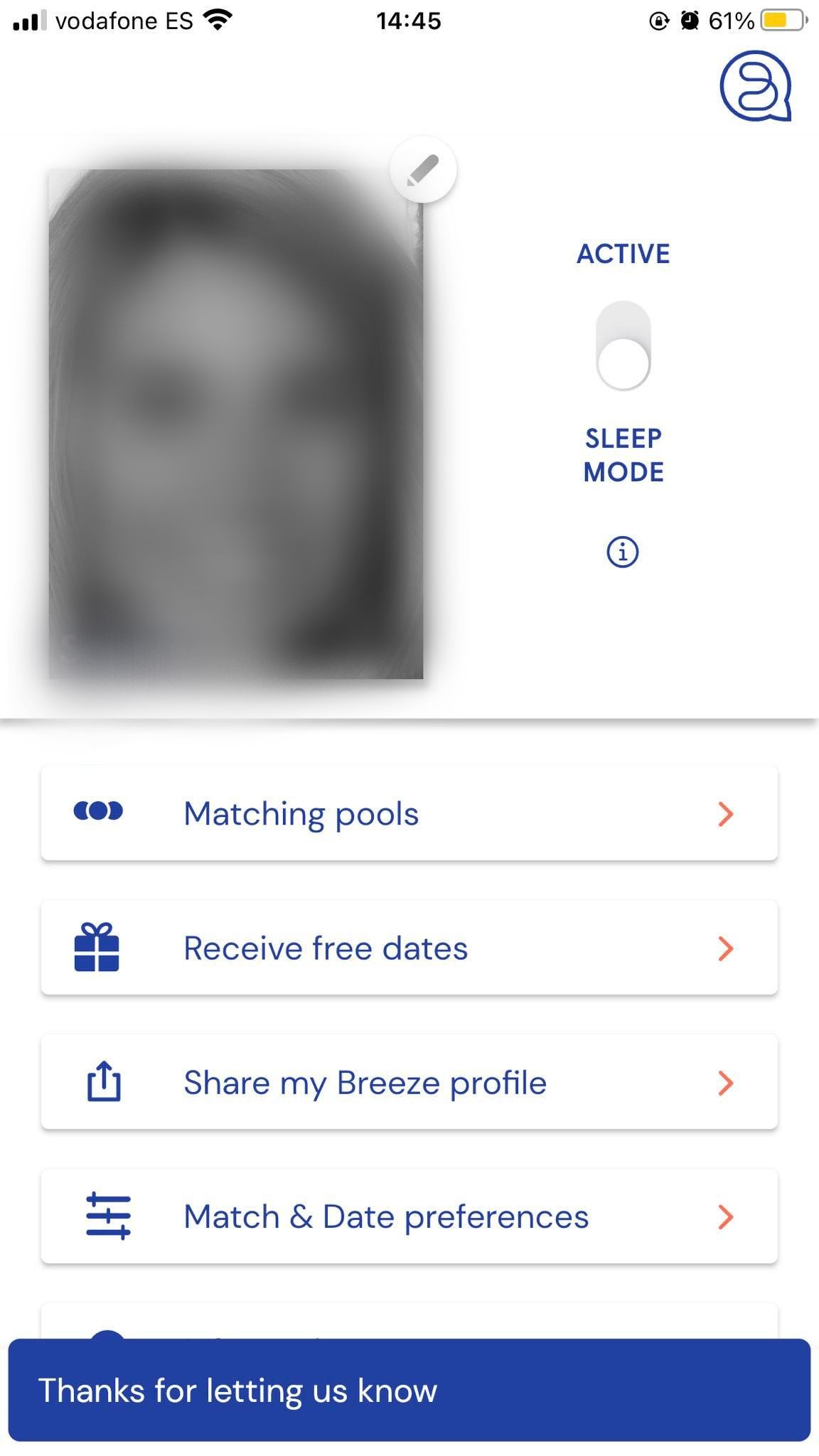
Task: Toggle the Active / Sleep mode switch
Action: [x=623, y=346]
